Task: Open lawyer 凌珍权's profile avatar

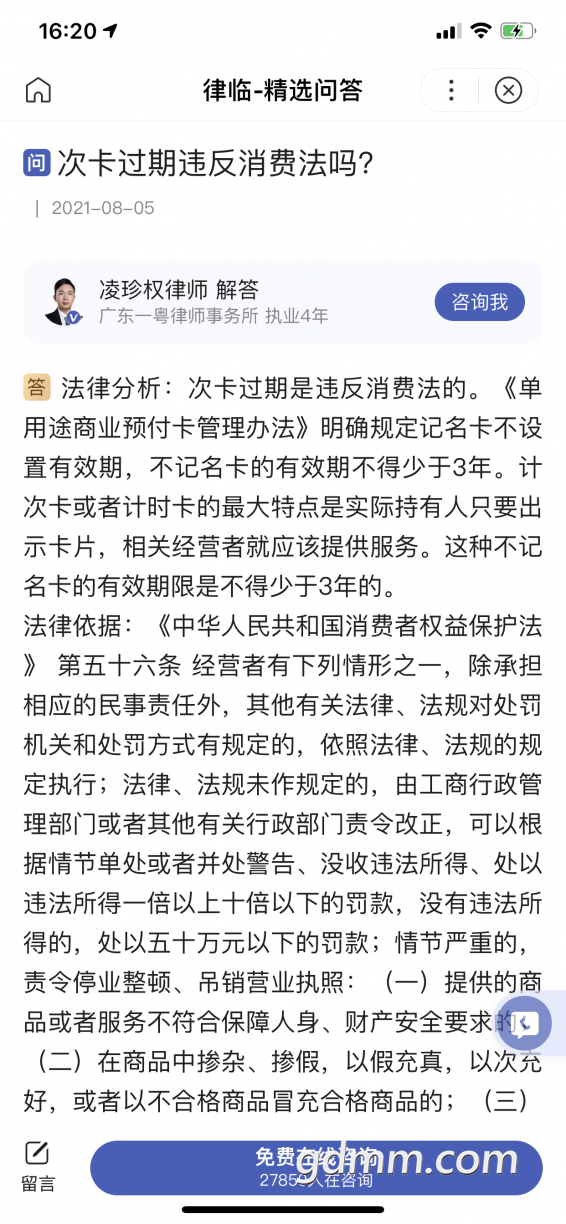Action: coord(64,301)
